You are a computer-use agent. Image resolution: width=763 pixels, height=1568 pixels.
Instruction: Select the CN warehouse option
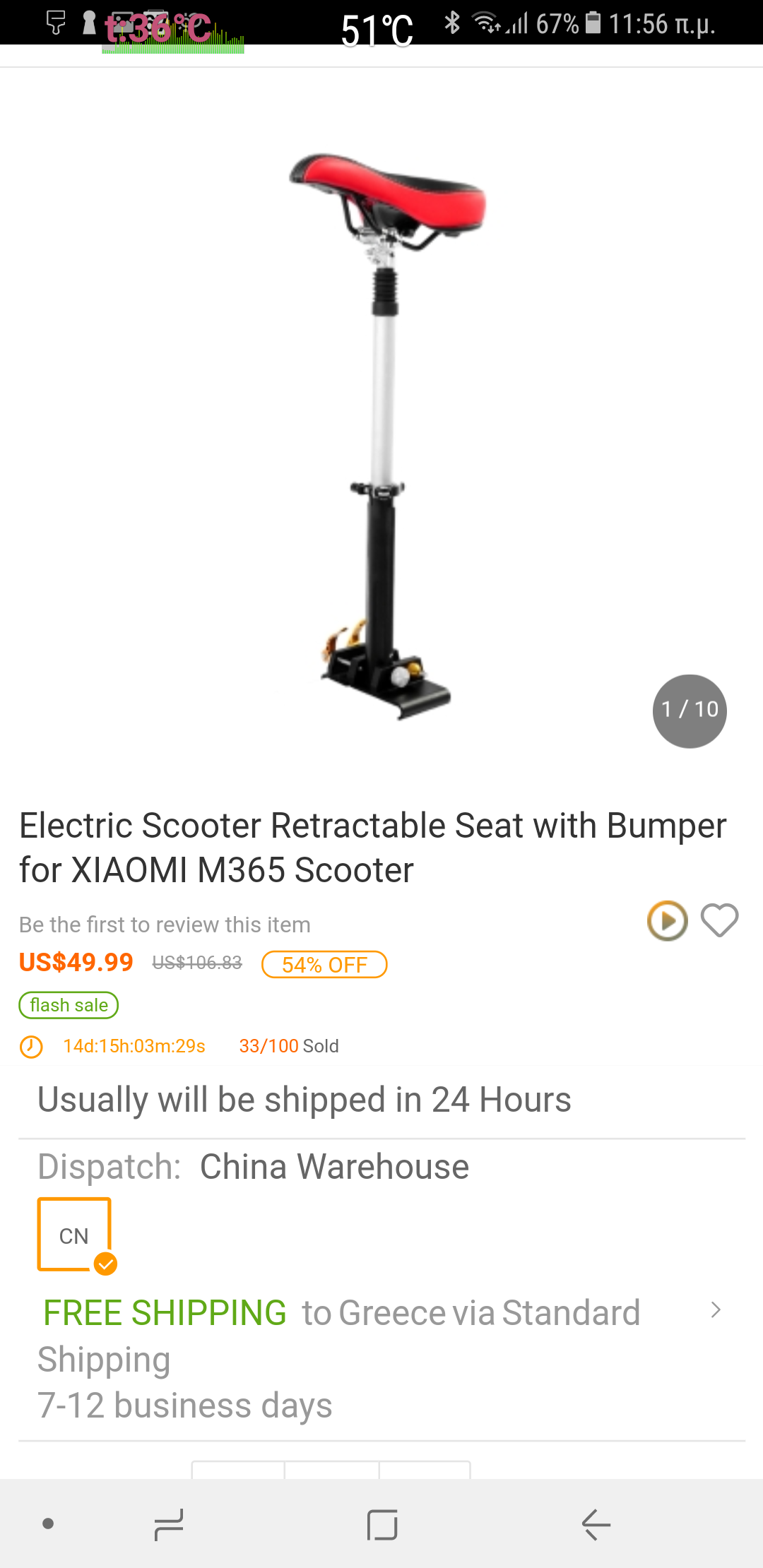tap(74, 1235)
